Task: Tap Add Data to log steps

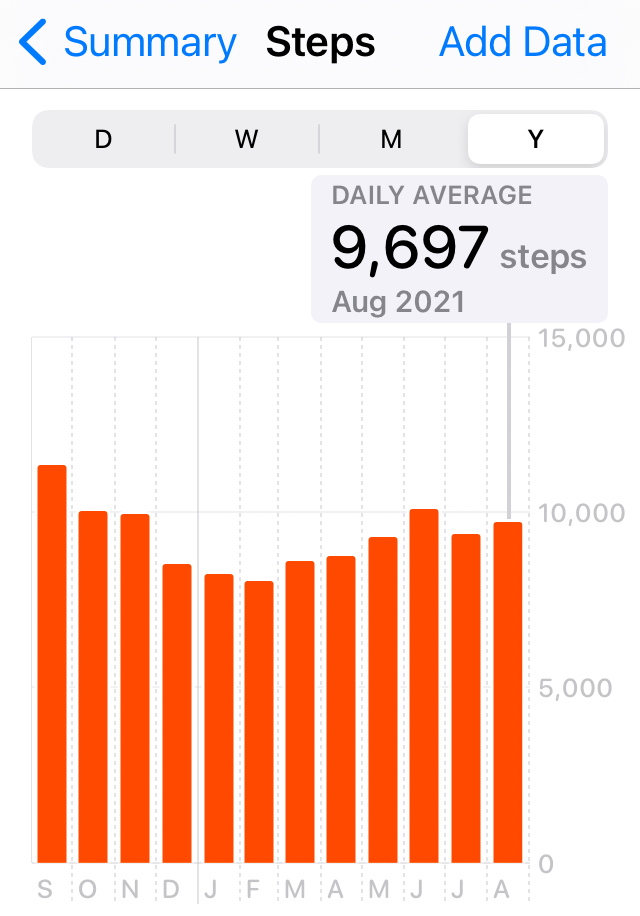Action: [x=523, y=43]
